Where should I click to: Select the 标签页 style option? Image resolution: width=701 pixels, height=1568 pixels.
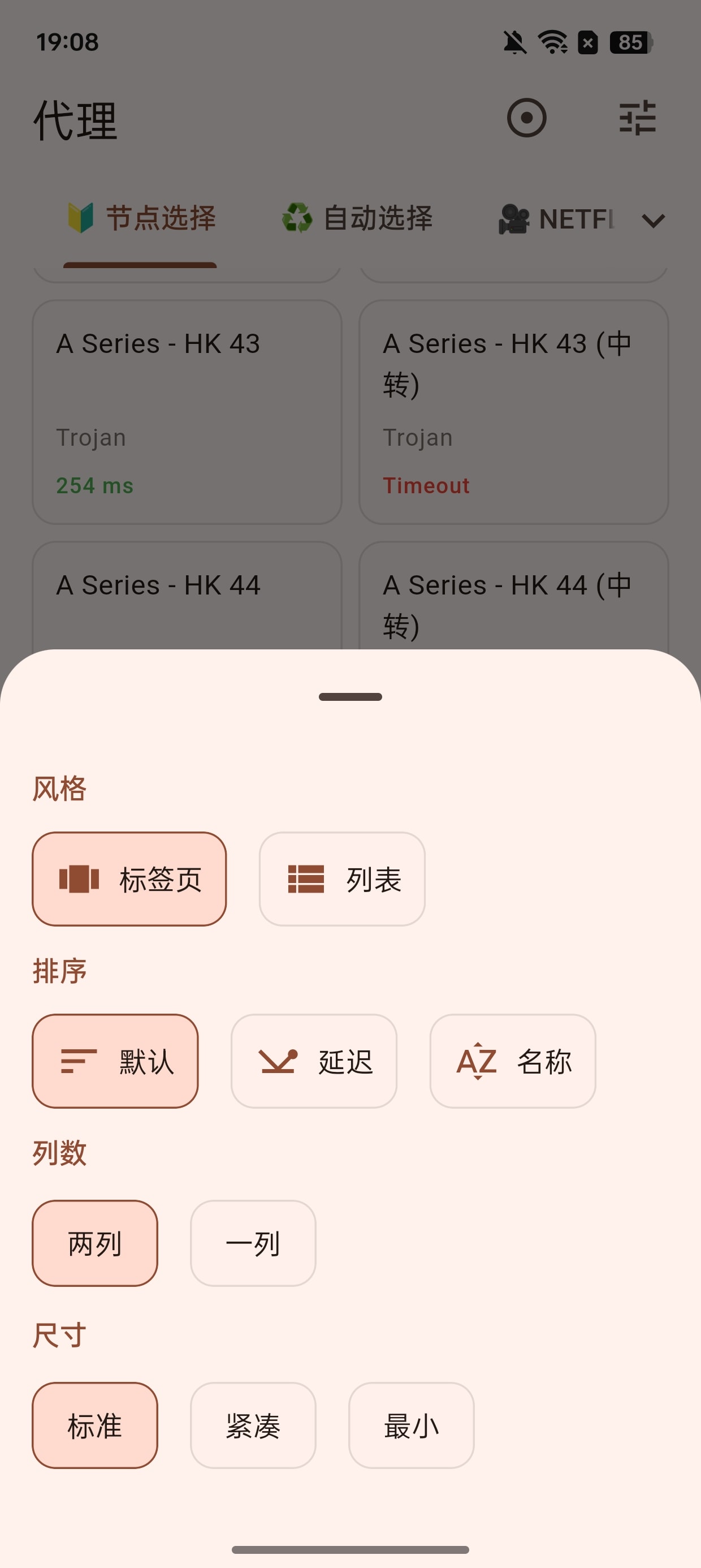(129, 878)
